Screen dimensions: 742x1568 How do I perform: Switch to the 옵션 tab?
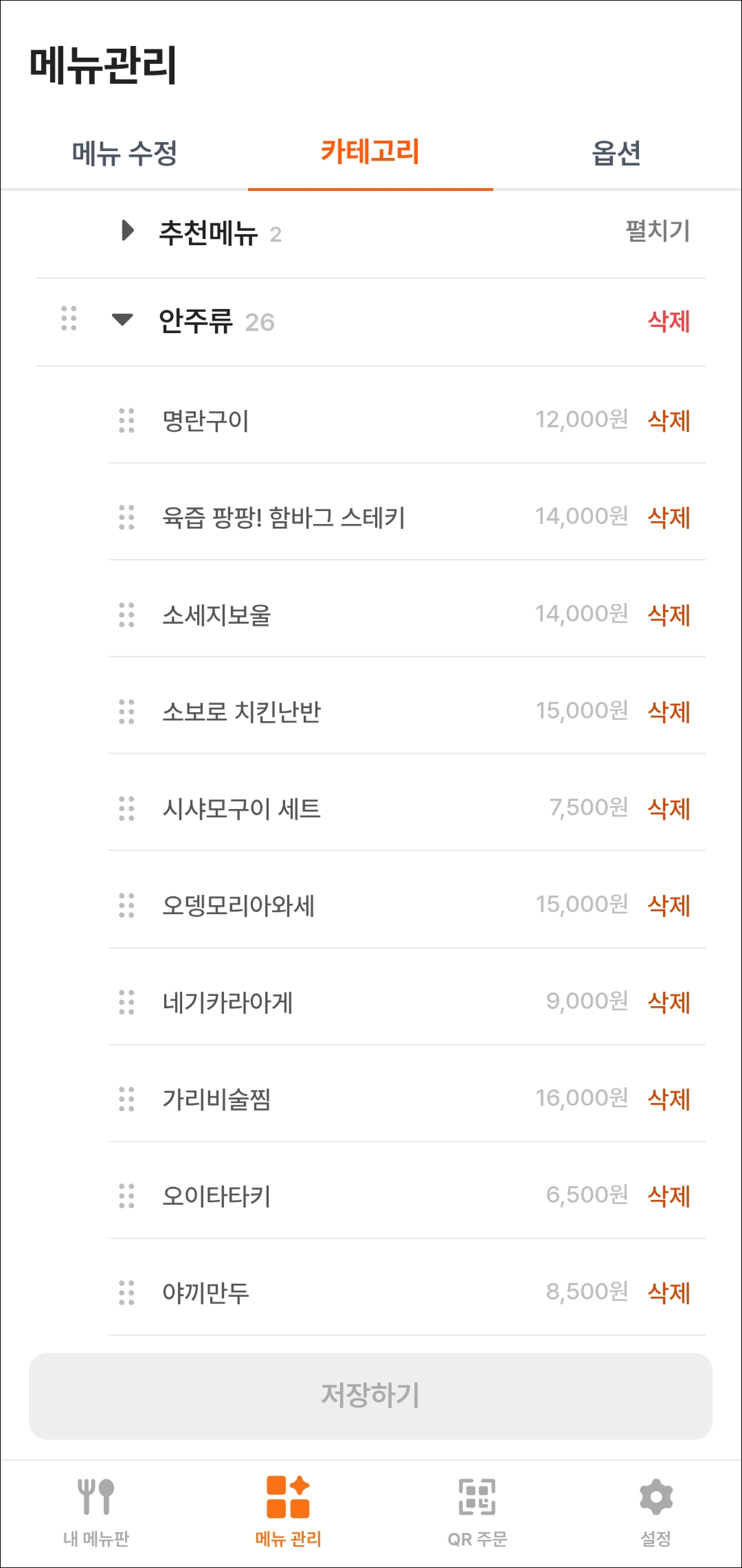tap(617, 153)
